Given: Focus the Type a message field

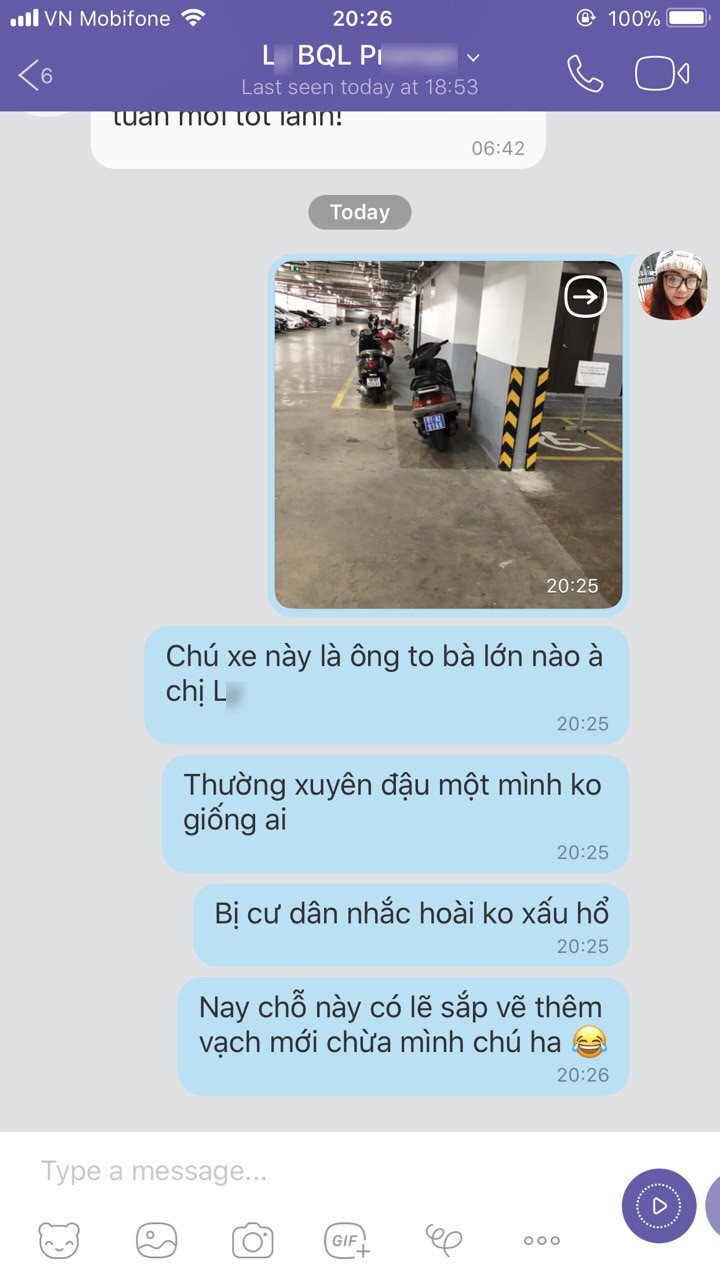Looking at the screenshot, I should point(320,1170).
